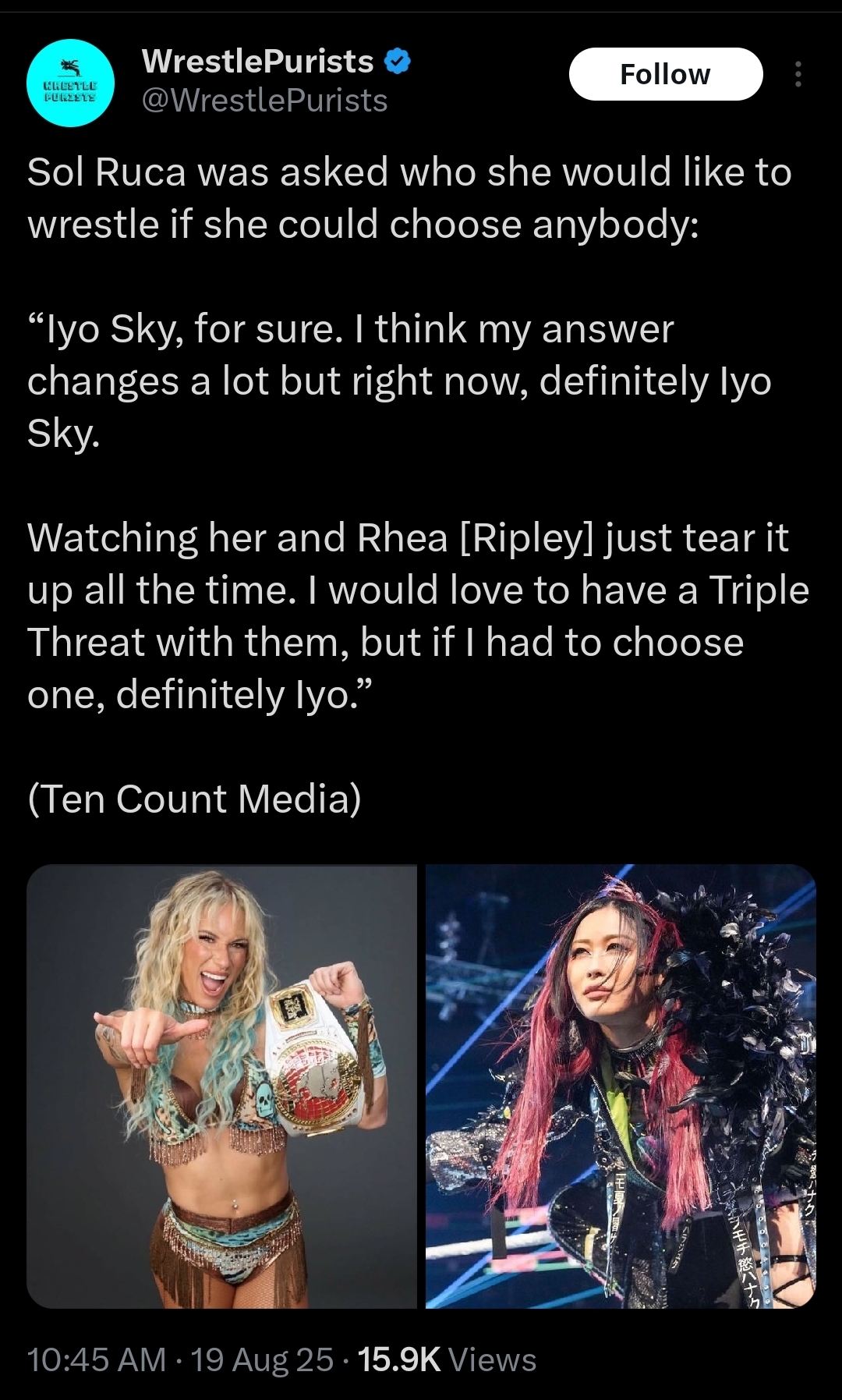The width and height of the screenshot is (842, 1400).
Task: Follow the WrestlePurists account
Action: [x=665, y=74]
